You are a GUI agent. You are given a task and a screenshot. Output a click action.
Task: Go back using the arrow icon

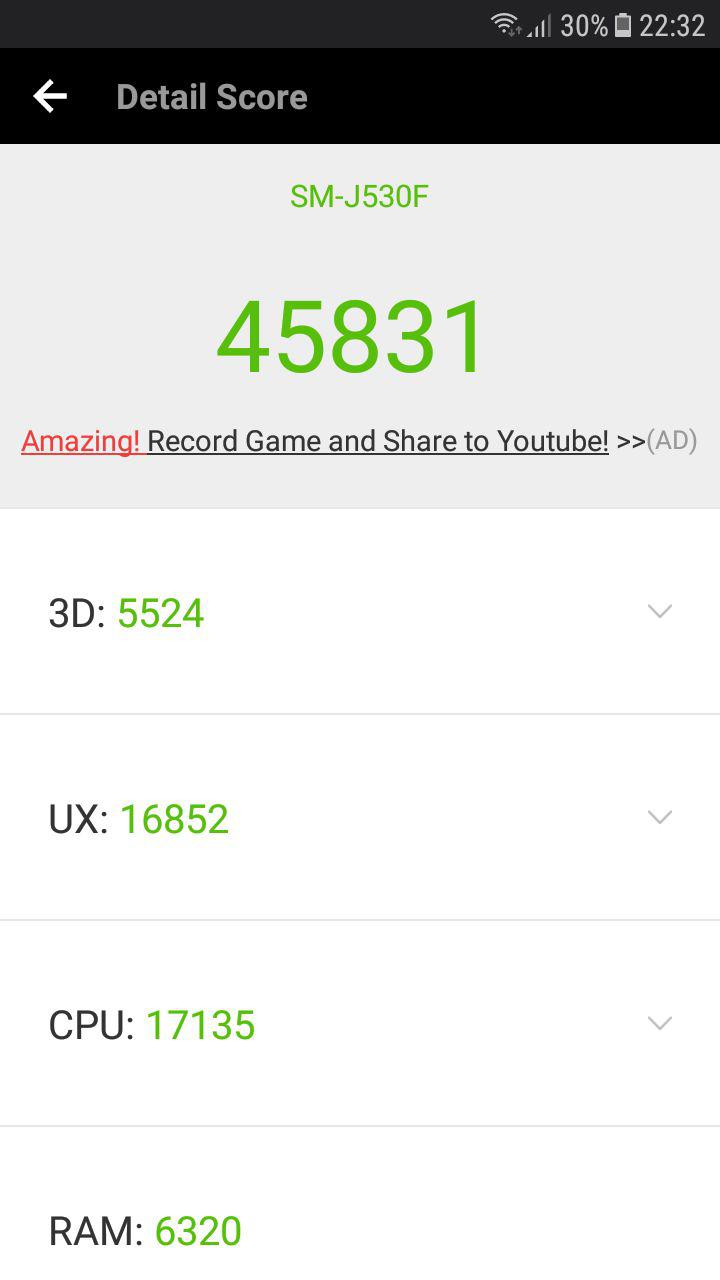(50, 96)
